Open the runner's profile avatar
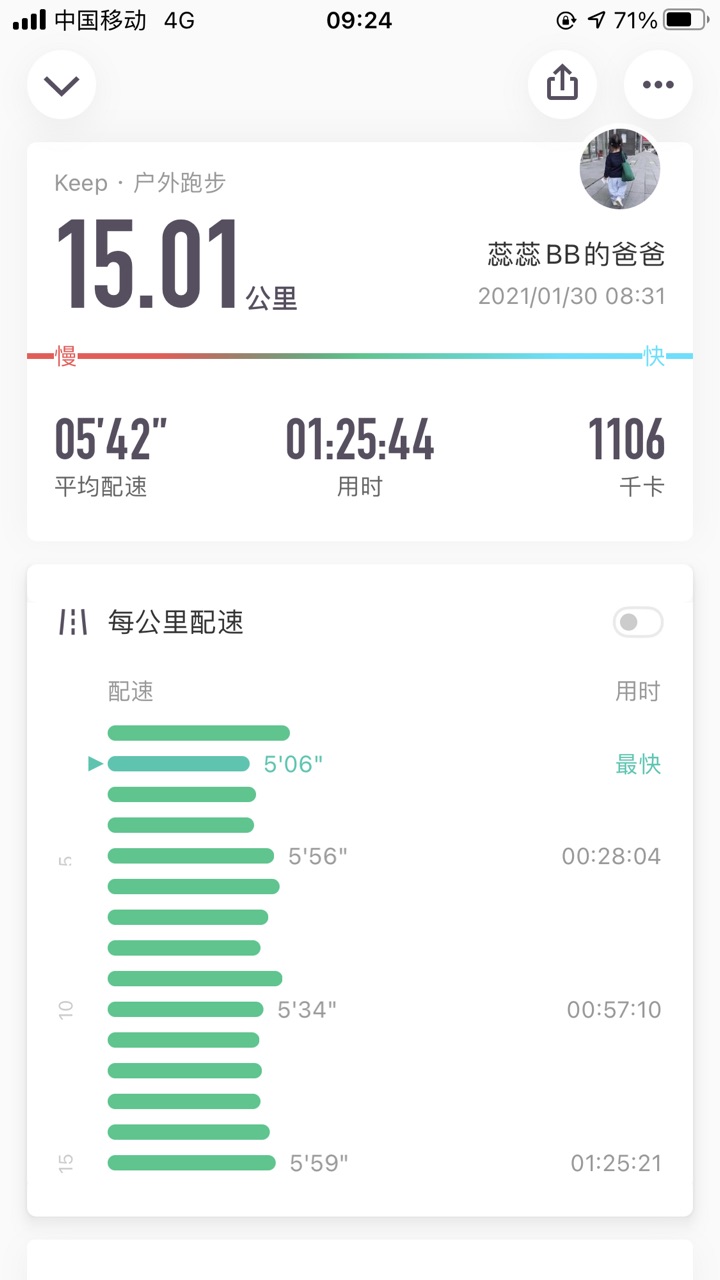 [x=619, y=168]
